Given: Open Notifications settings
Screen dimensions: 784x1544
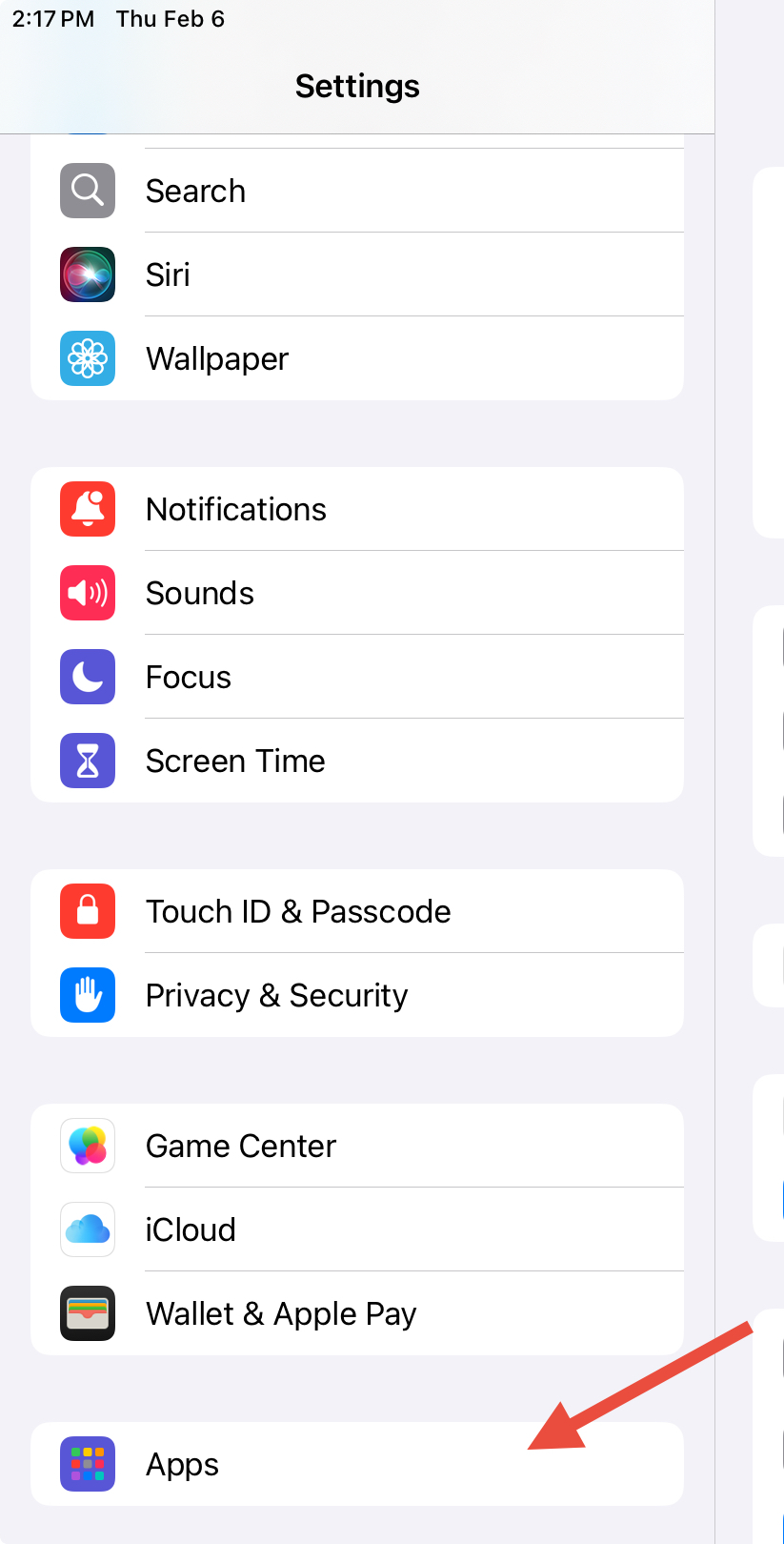Looking at the screenshot, I should pyautogui.click(x=357, y=509).
